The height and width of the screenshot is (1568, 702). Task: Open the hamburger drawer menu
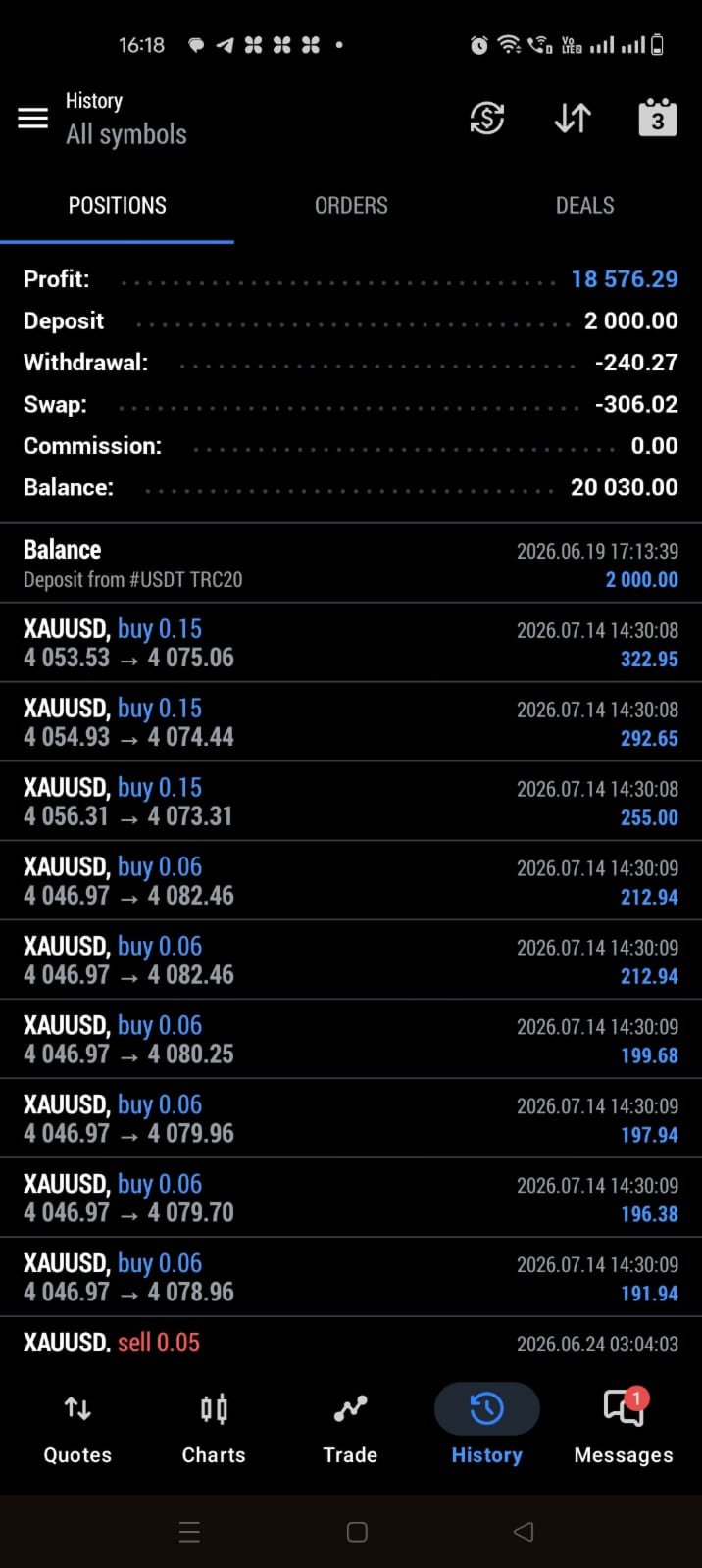point(32,118)
